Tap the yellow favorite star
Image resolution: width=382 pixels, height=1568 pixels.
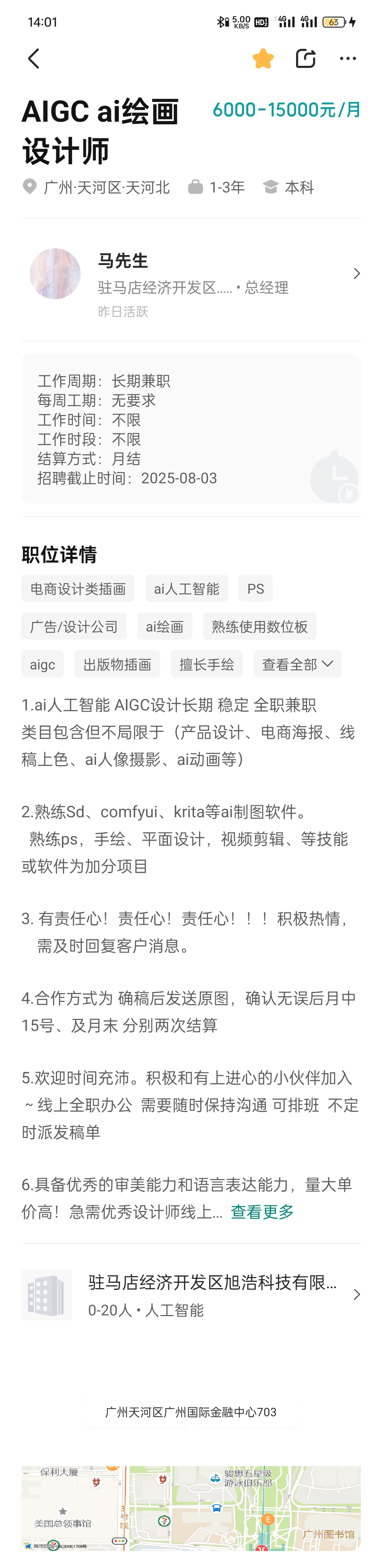click(x=263, y=58)
